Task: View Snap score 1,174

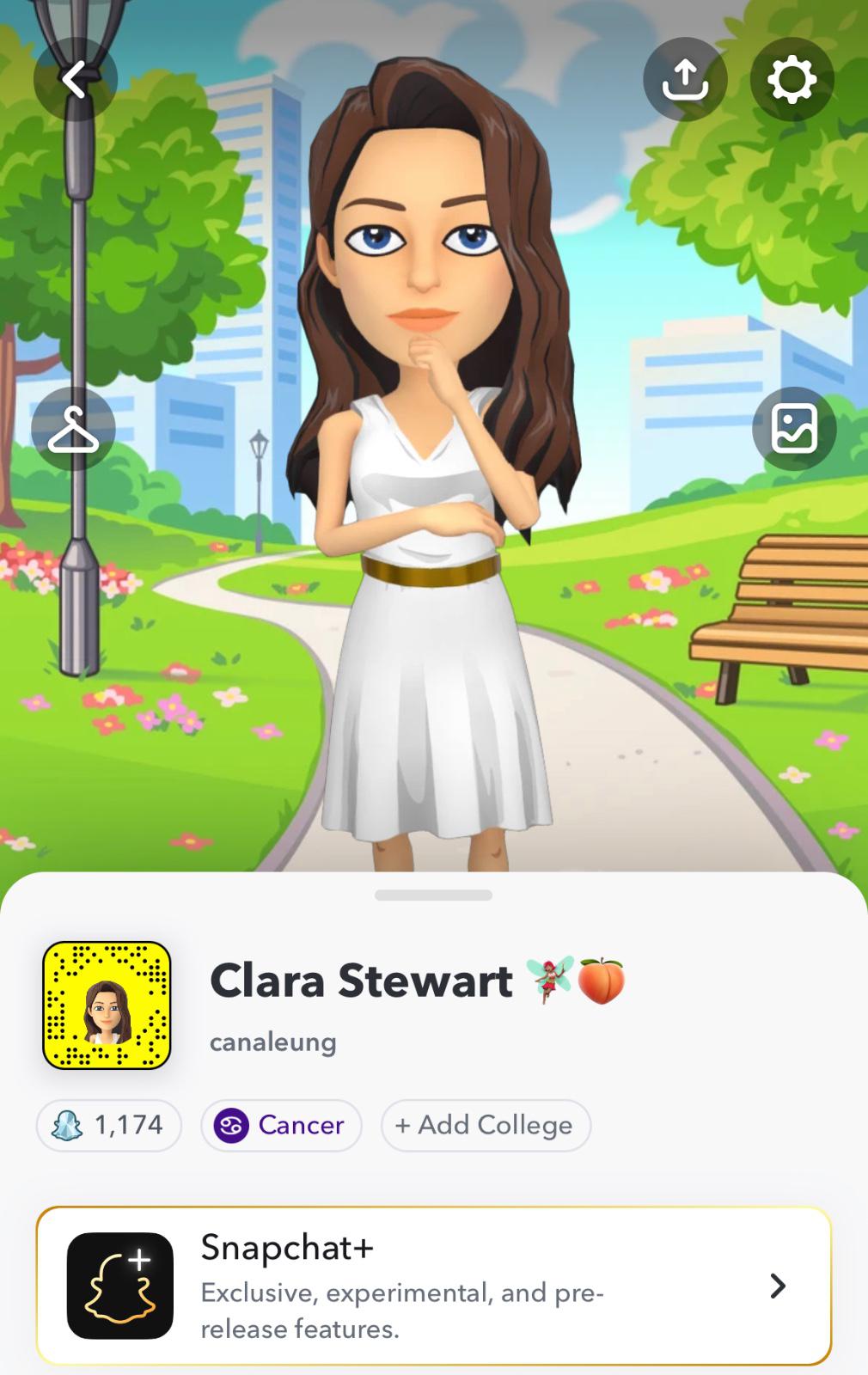Action: [109, 1125]
